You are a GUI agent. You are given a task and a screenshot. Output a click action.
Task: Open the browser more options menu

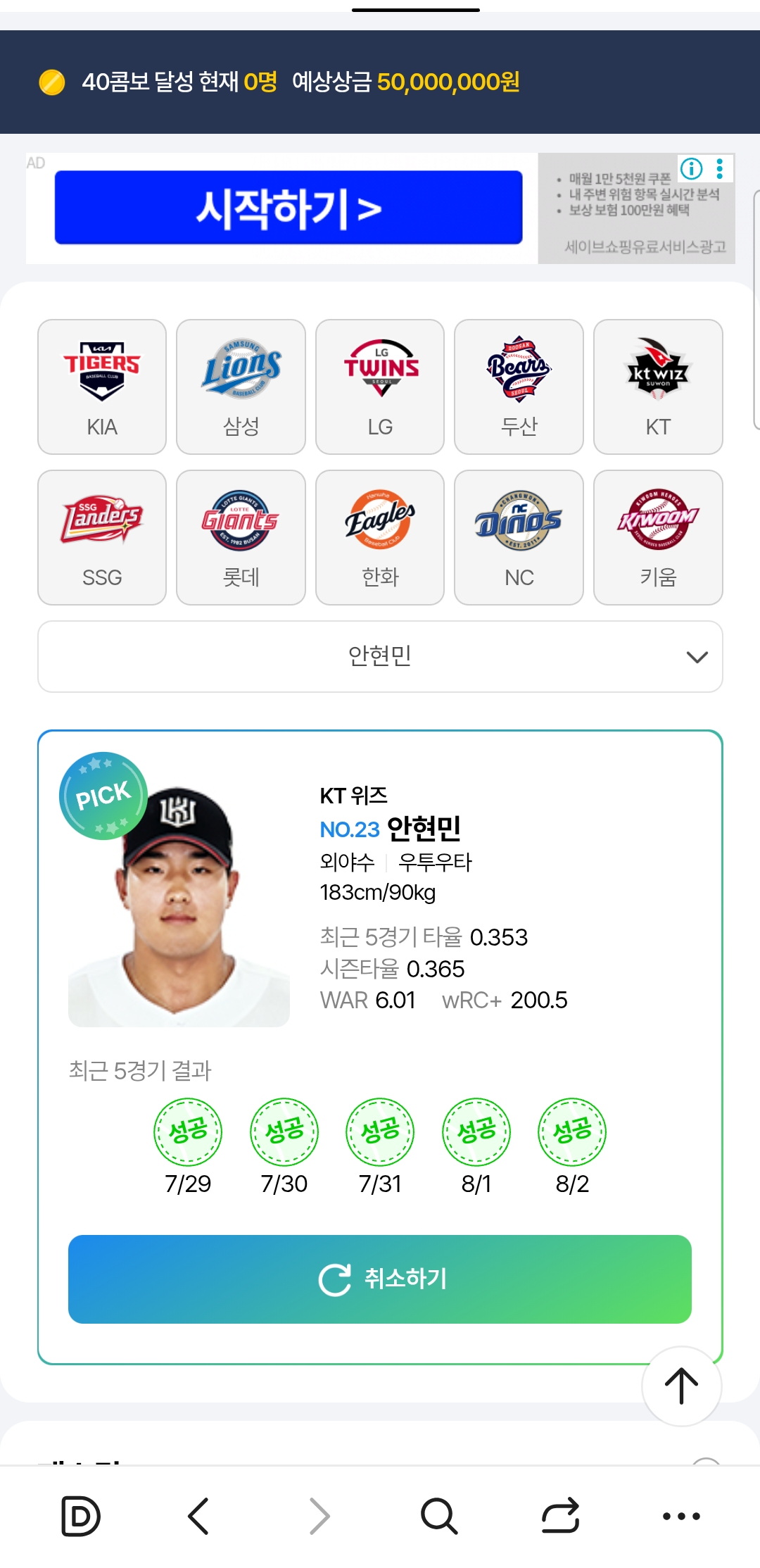click(x=681, y=1515)
